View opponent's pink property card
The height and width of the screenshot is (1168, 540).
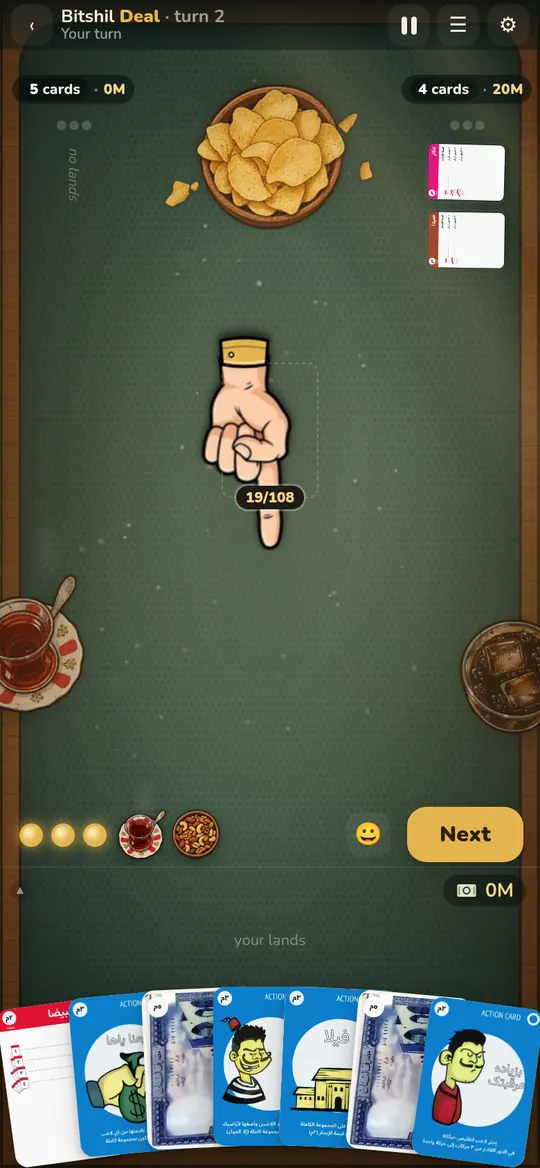point(466,172)
